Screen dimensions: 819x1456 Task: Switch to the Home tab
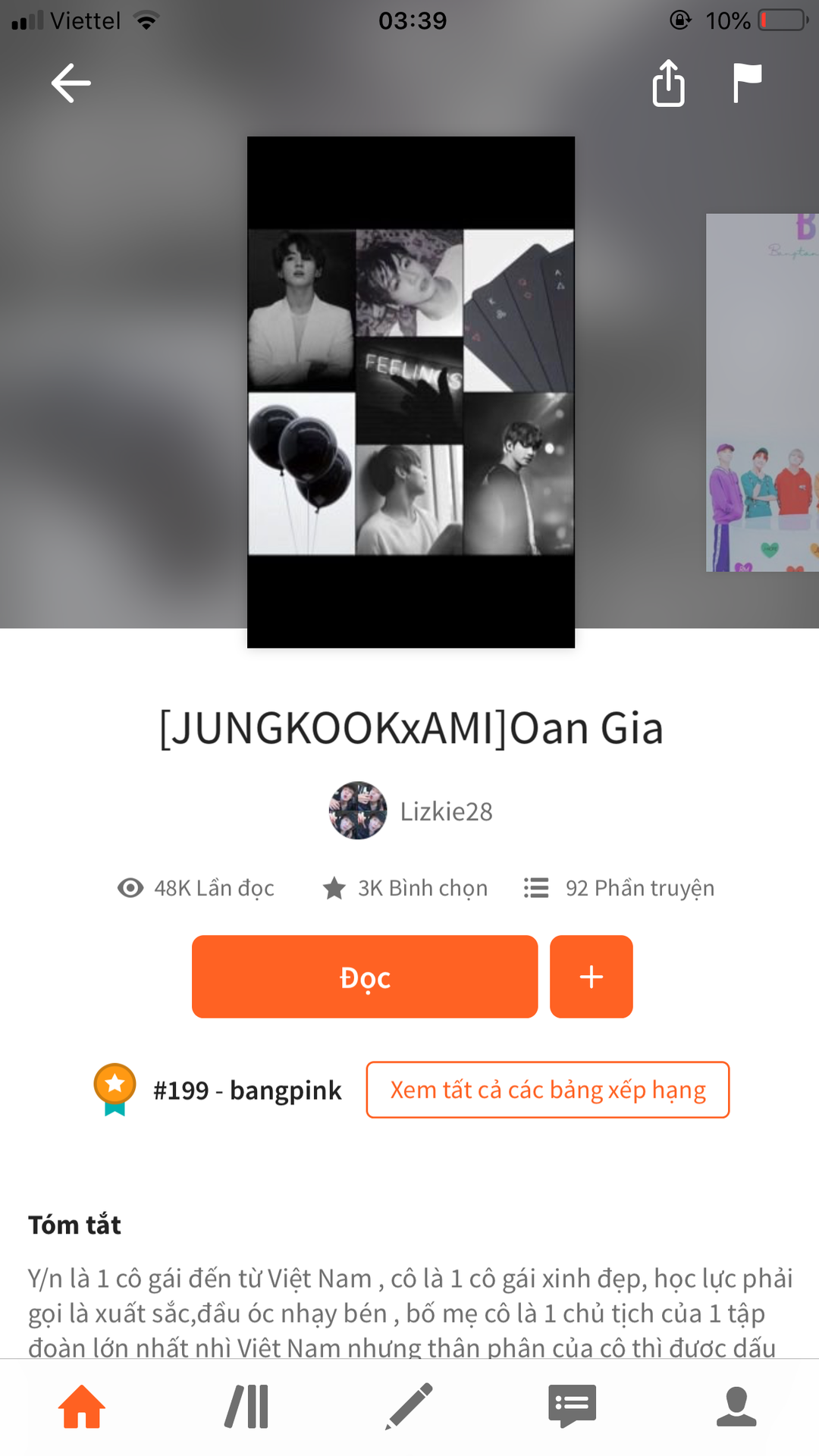coord(82,1406)
